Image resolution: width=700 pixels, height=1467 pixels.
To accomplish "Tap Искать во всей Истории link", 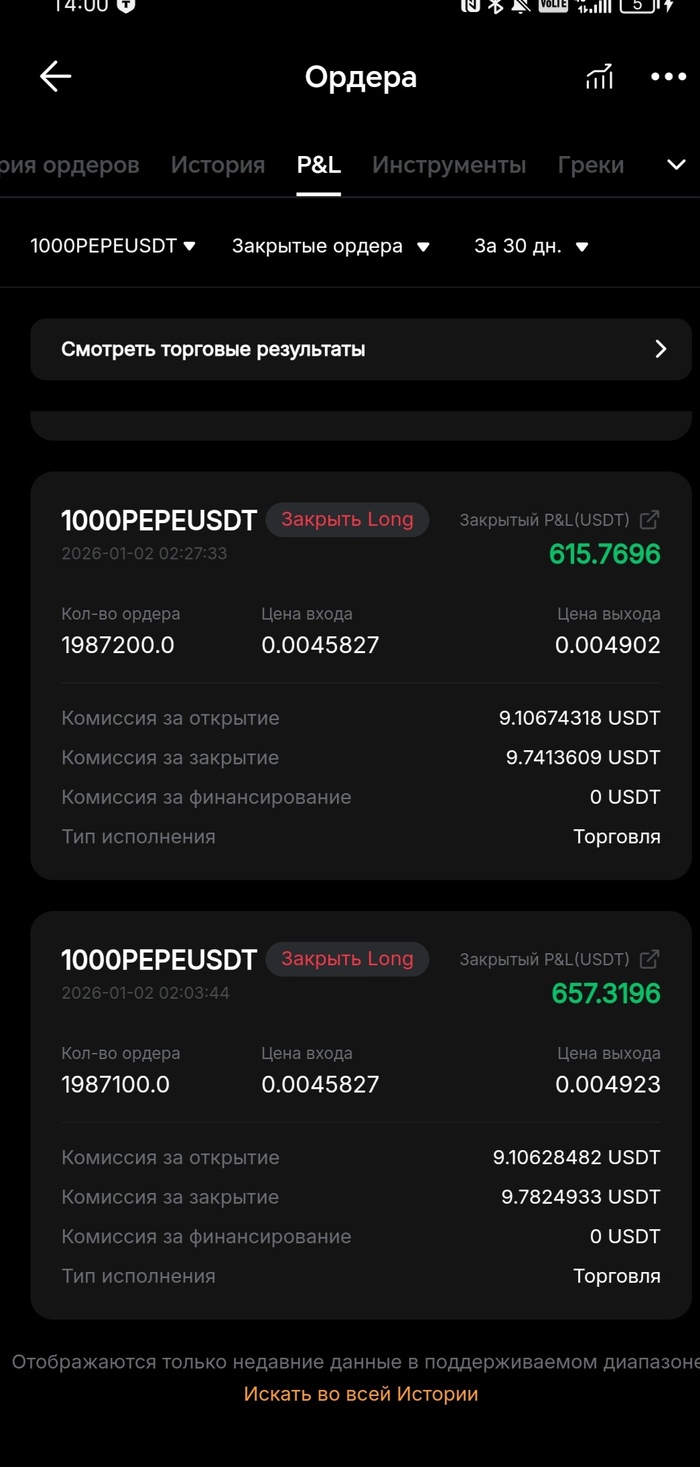I will [361, 1394].
